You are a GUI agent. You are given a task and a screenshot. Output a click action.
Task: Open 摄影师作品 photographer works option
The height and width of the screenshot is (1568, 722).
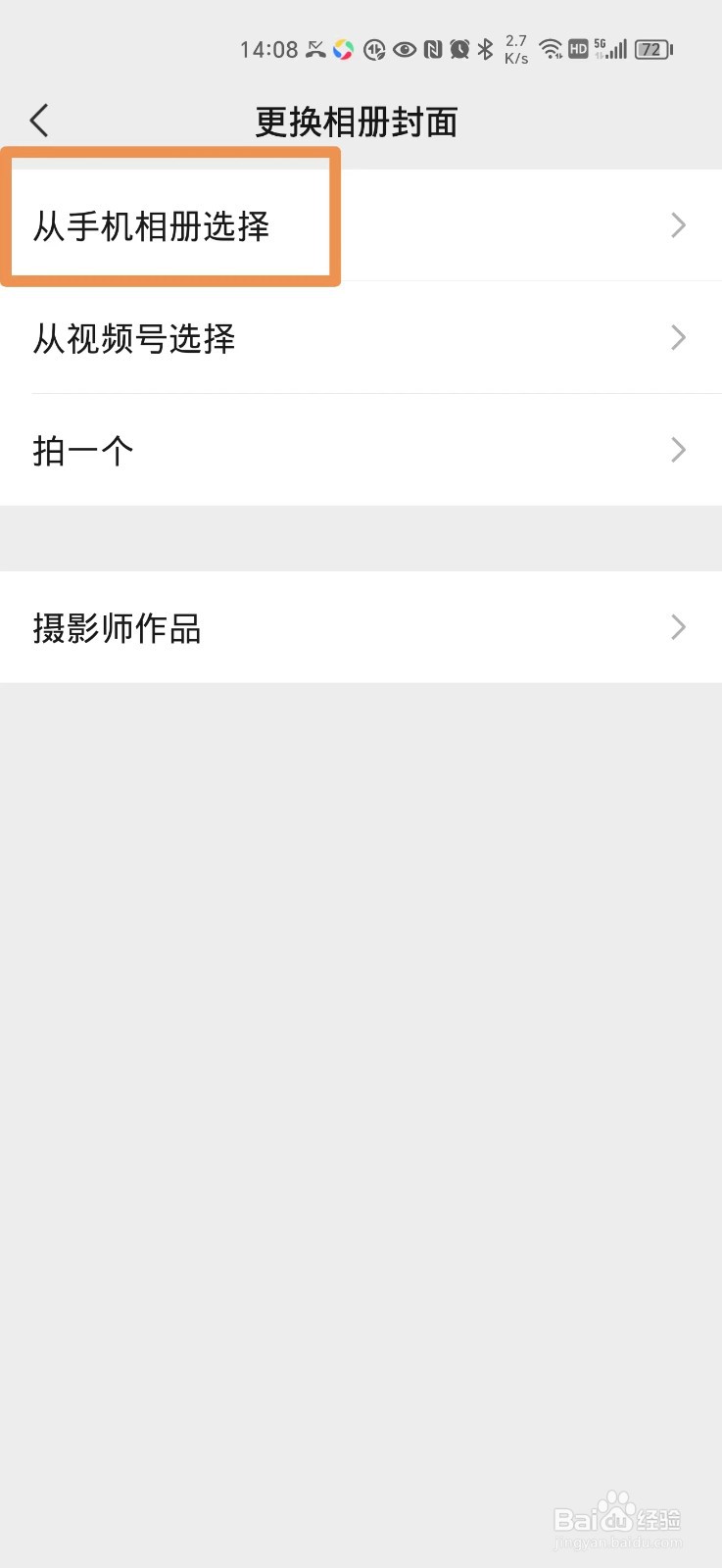(118, 627)
